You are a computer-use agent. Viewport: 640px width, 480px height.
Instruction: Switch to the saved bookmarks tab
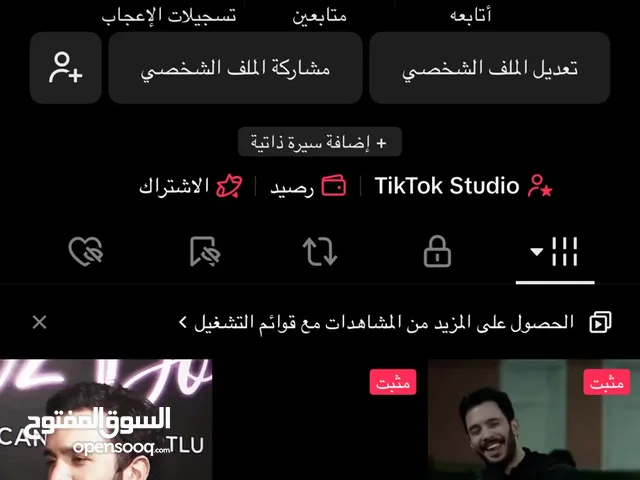tap(203, 252)
